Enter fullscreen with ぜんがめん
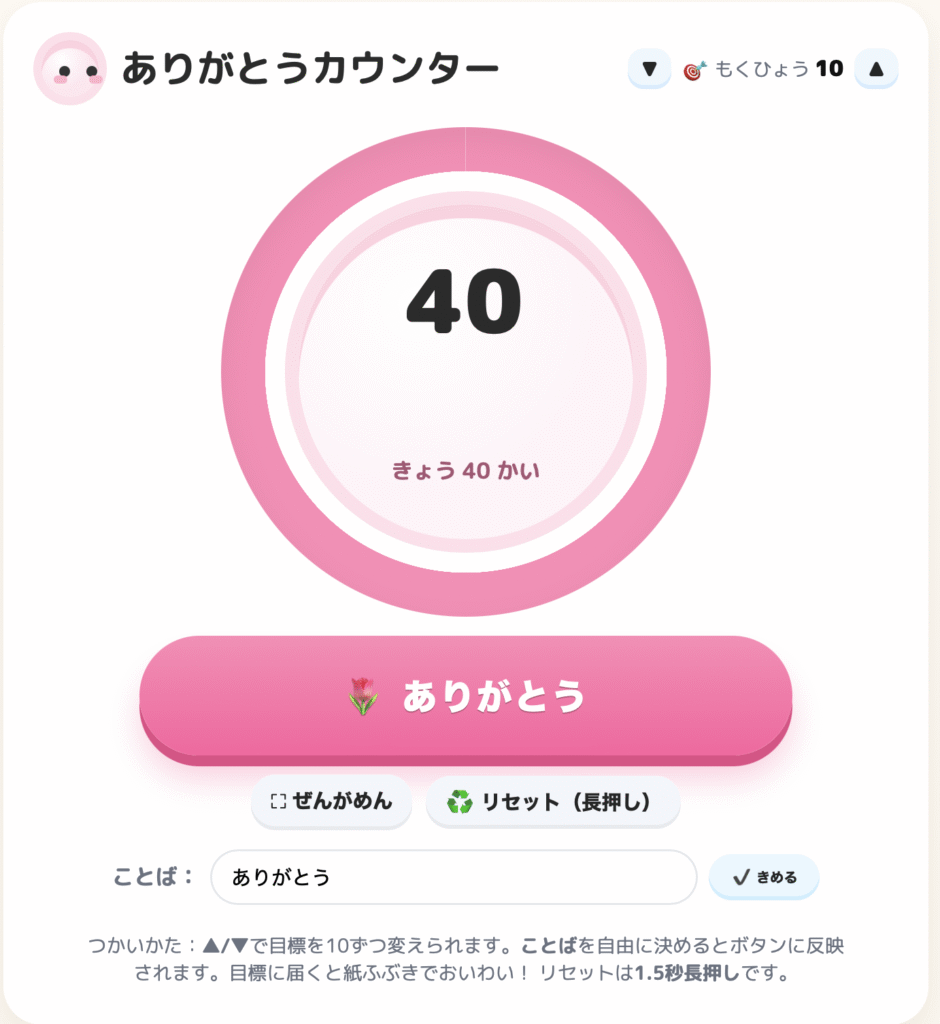The width and height of the screenshot is (940, 1024). point(331,801)
